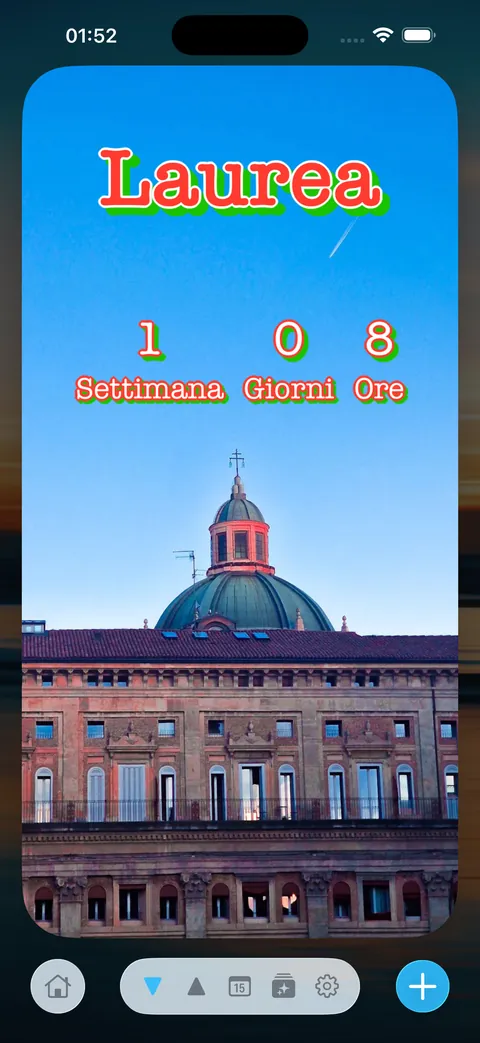480x1043 pixels.
Task: Add a new countdown with plus button
Action: click(423, 986)
